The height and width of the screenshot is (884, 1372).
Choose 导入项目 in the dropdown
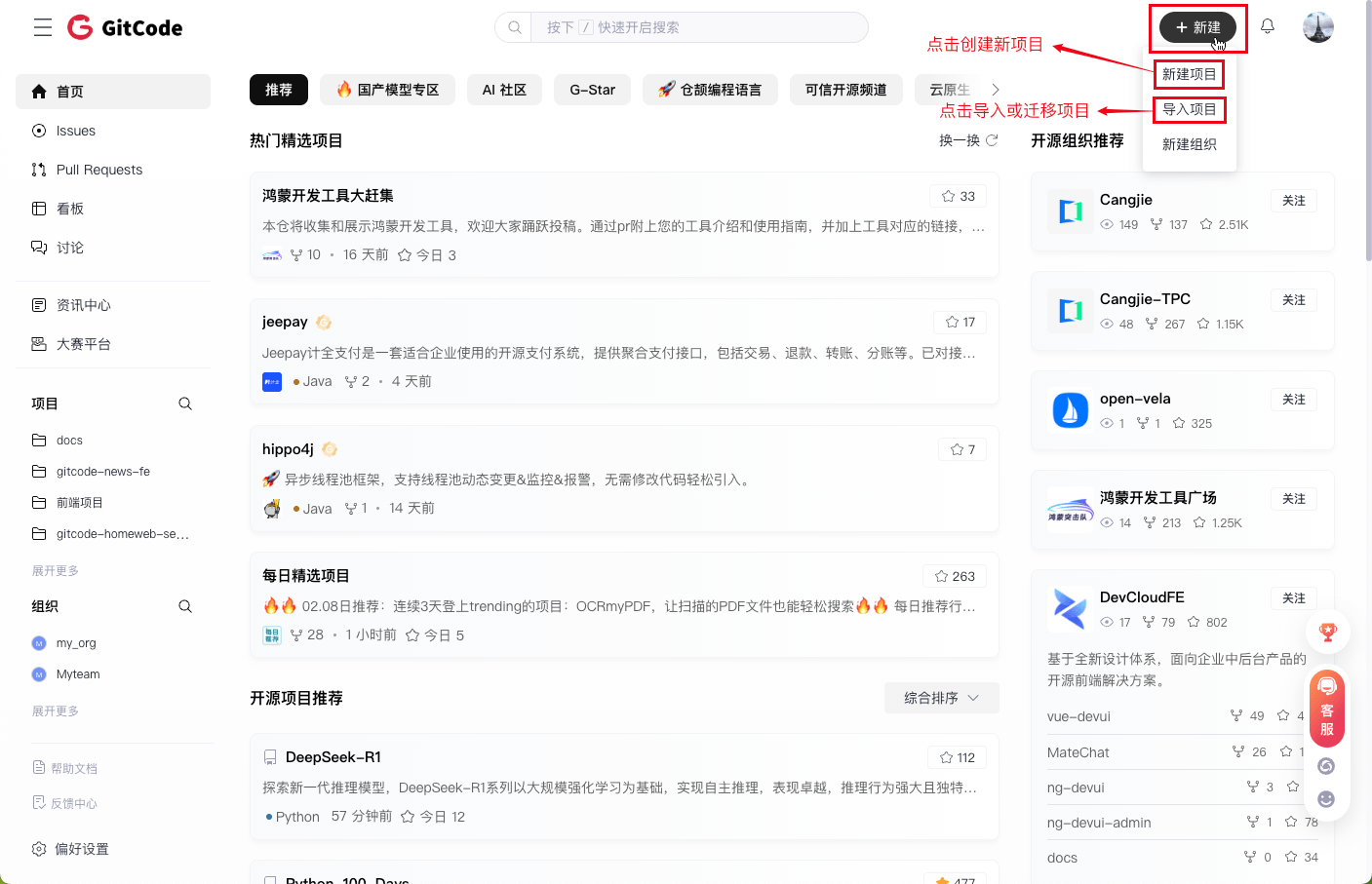[1189, 109]
